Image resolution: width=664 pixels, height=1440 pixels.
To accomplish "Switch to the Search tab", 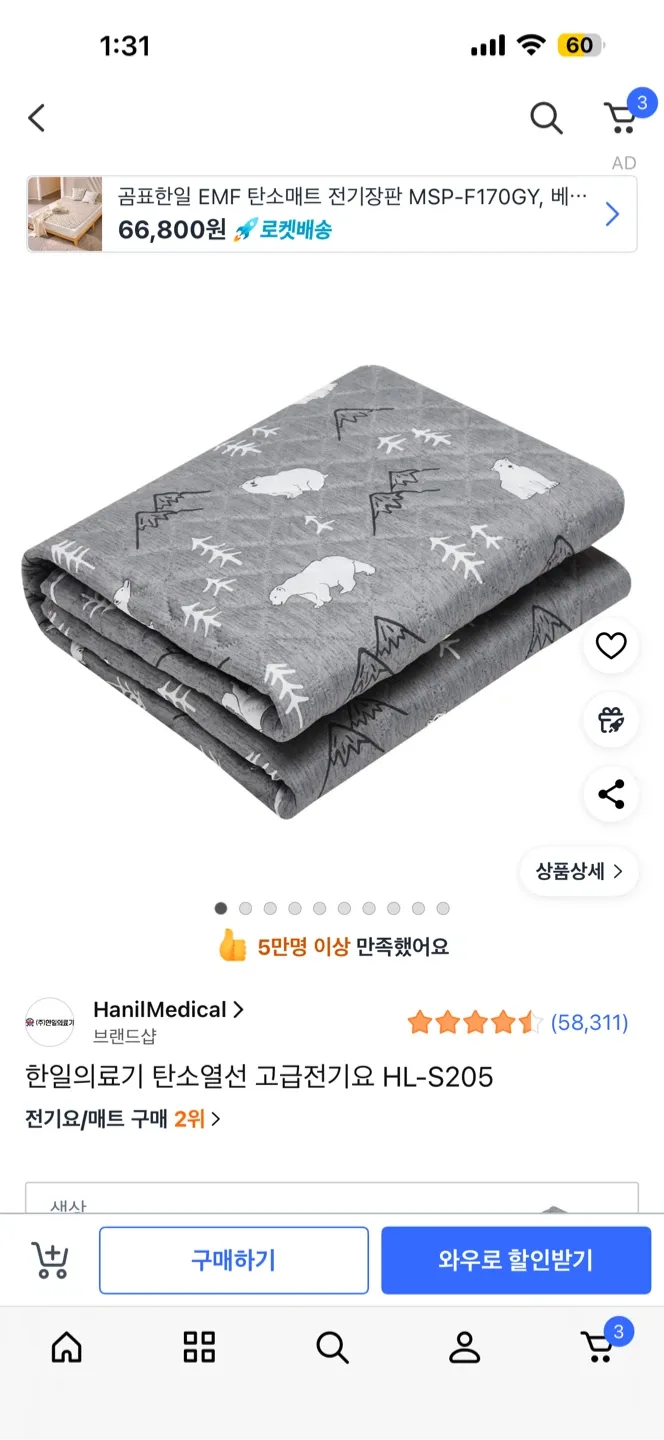I will click(x=332, y=1347).
